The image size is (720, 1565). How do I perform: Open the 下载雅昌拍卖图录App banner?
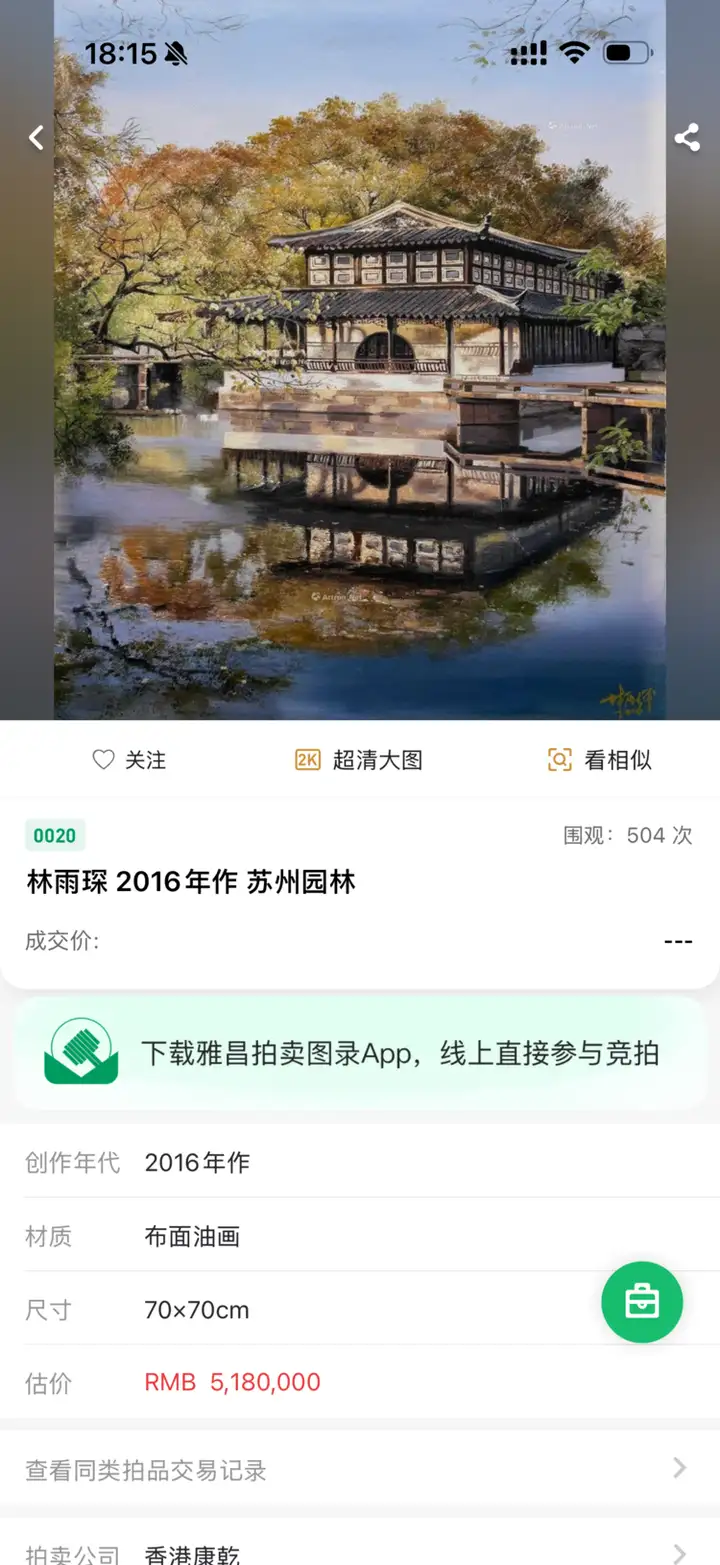coord(360,1053)
